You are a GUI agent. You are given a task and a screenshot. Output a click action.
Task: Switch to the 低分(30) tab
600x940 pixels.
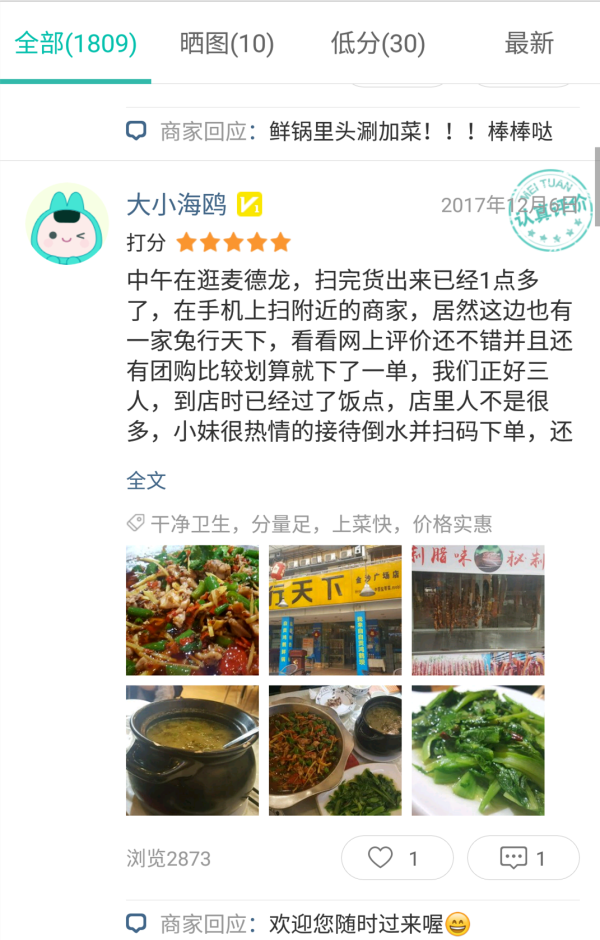(x=378, y=44)
